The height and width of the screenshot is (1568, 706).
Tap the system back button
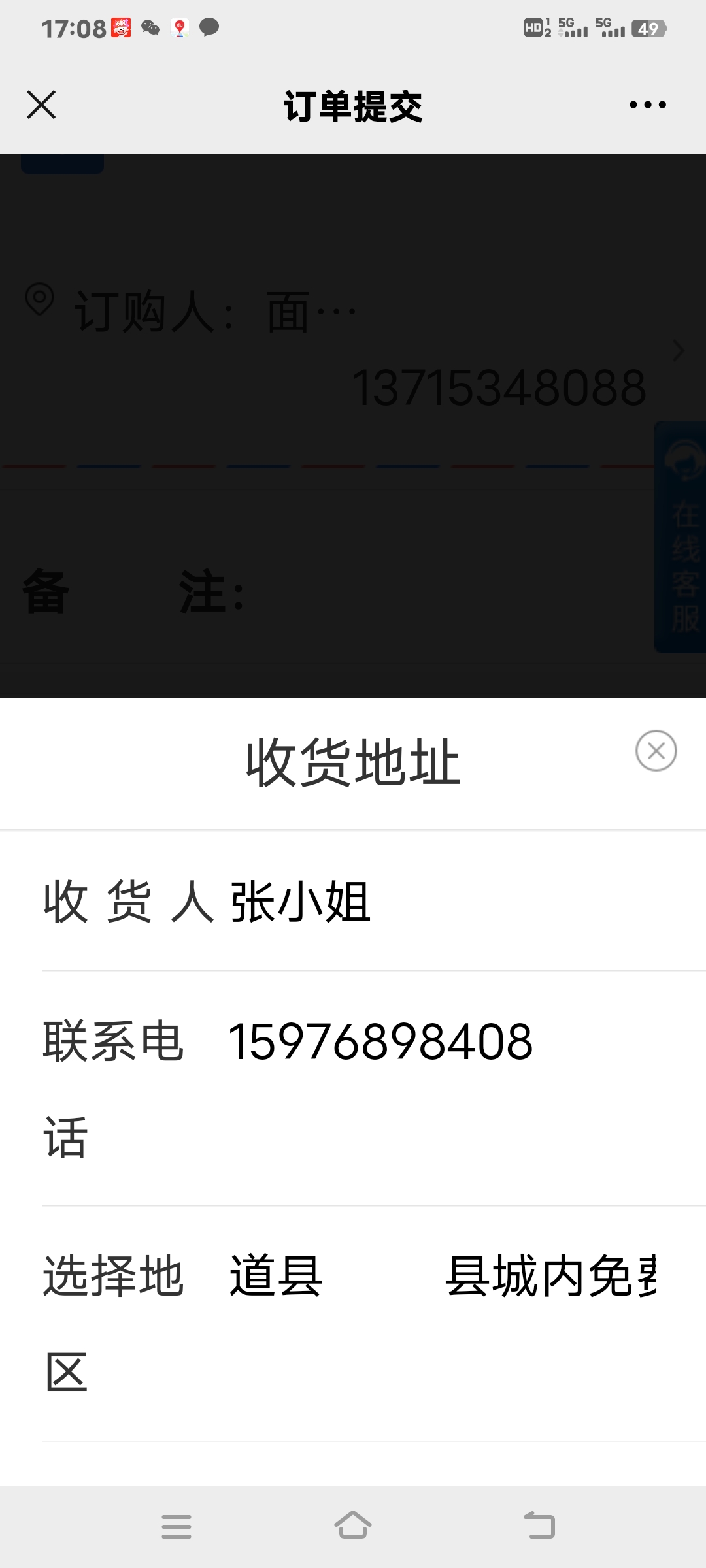click(539, 1526)
